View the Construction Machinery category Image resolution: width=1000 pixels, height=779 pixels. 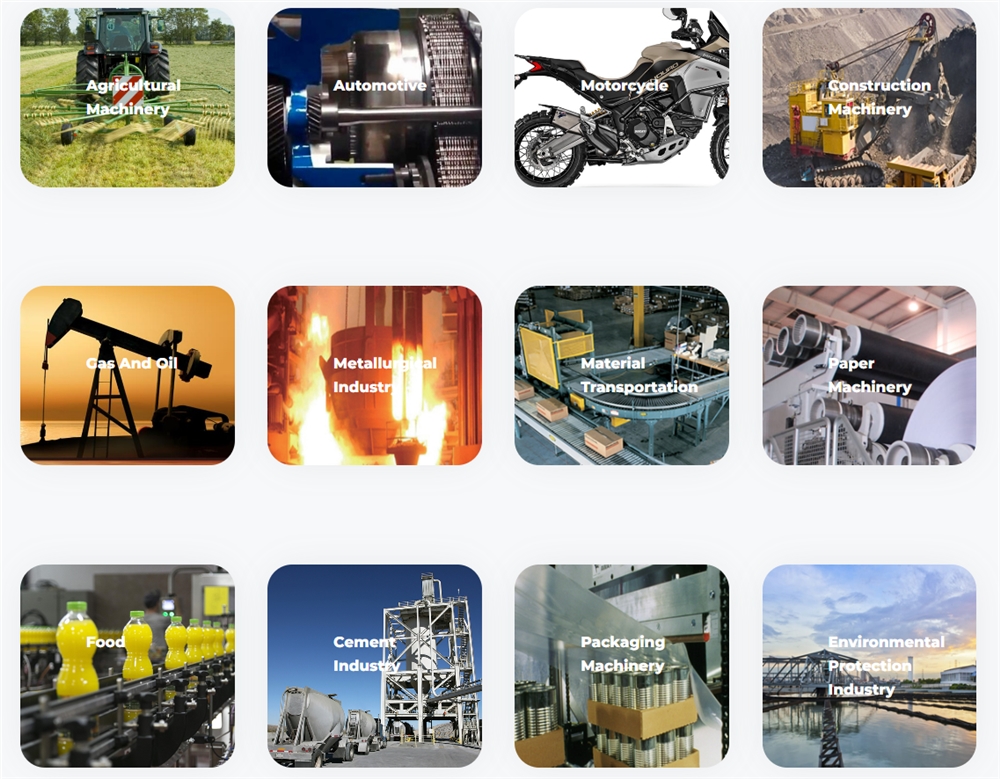869,97
